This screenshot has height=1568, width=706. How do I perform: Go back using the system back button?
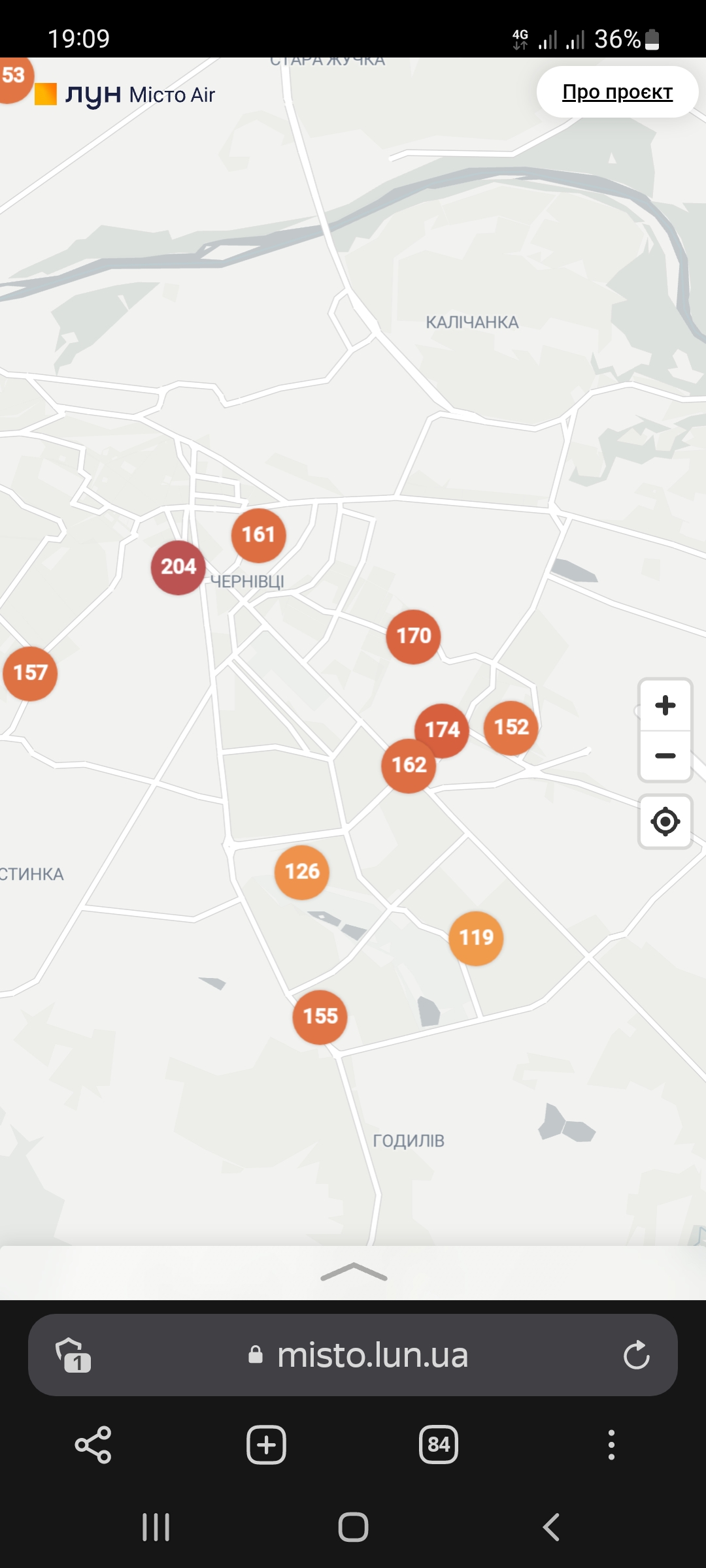551,1527
